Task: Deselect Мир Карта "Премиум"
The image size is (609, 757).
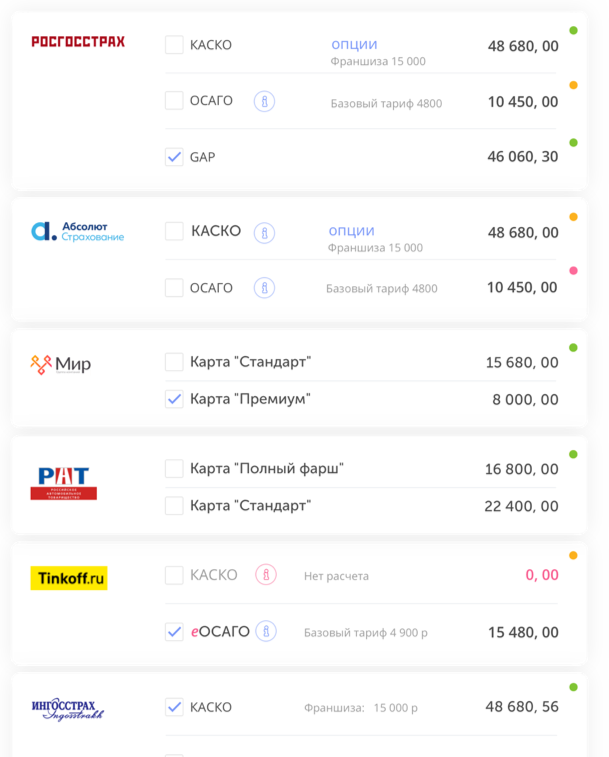Action: pos(174,399)
